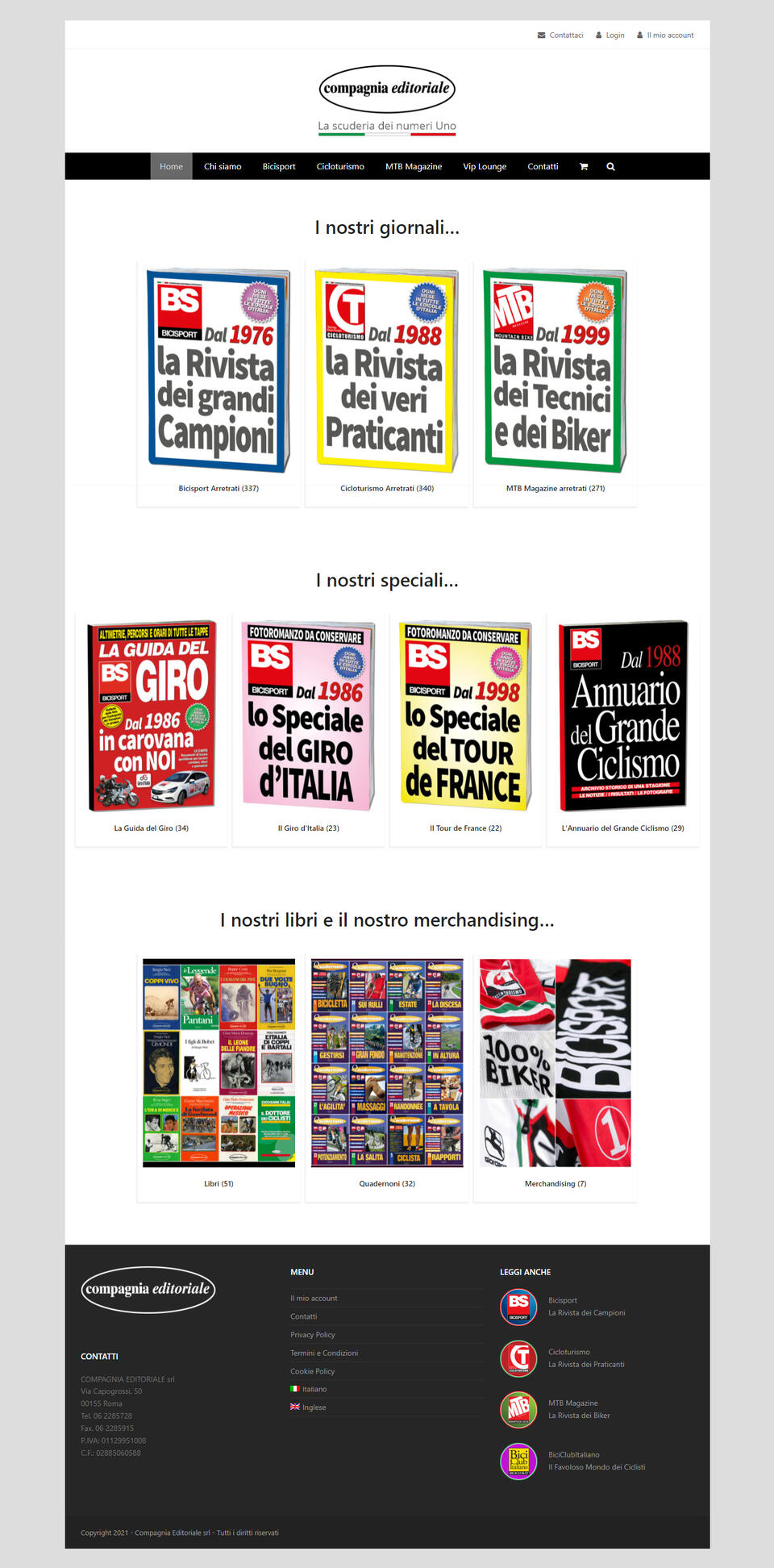774x1568 pixels.
Task: Open Contattaci at the top
Action: (x=565, y=35)
